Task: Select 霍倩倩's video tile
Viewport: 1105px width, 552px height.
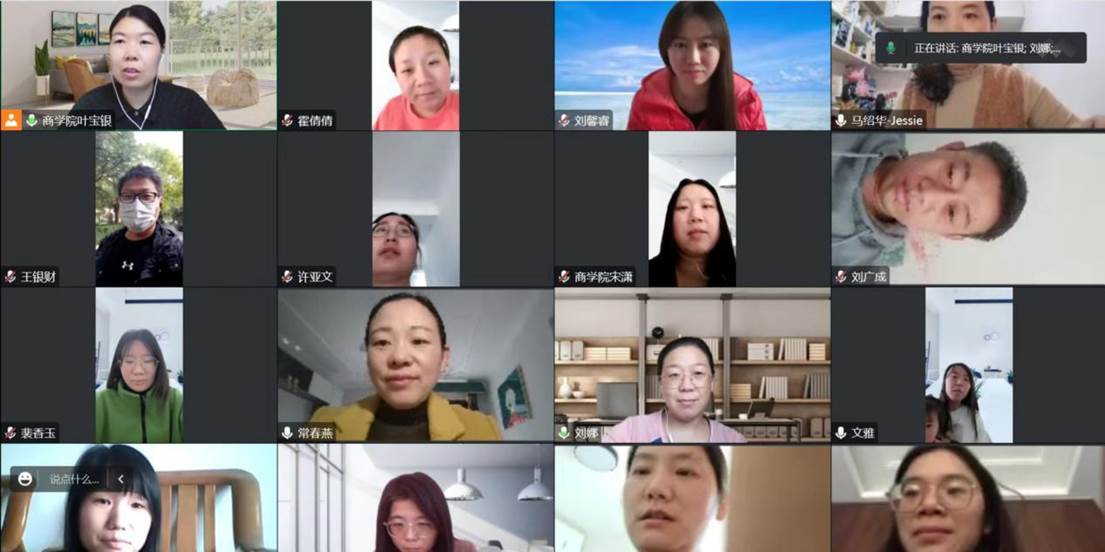Action: pos(415,65)
